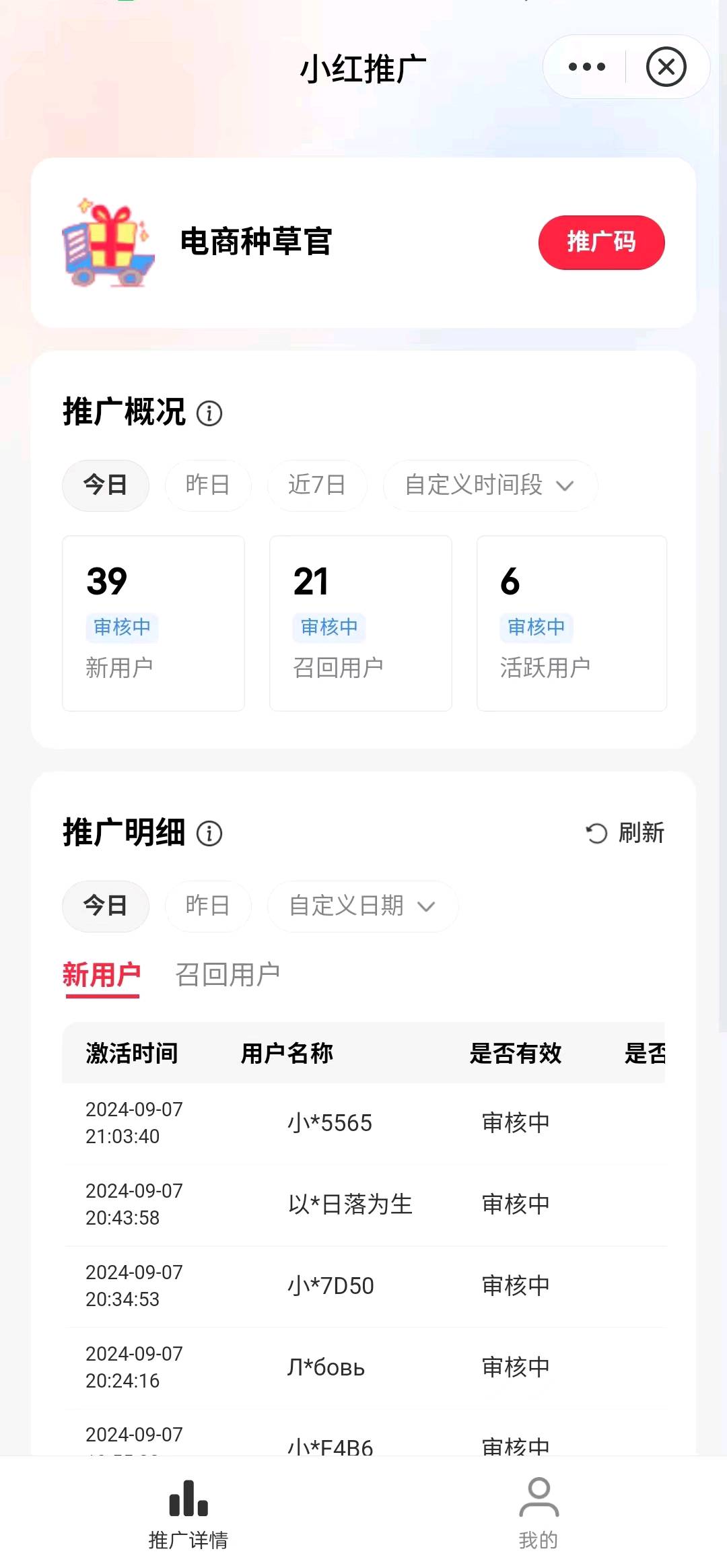
Task: Tap the 审核中 badge under 39 新用户
Action: pyautogui.click(x=123, y=627)
